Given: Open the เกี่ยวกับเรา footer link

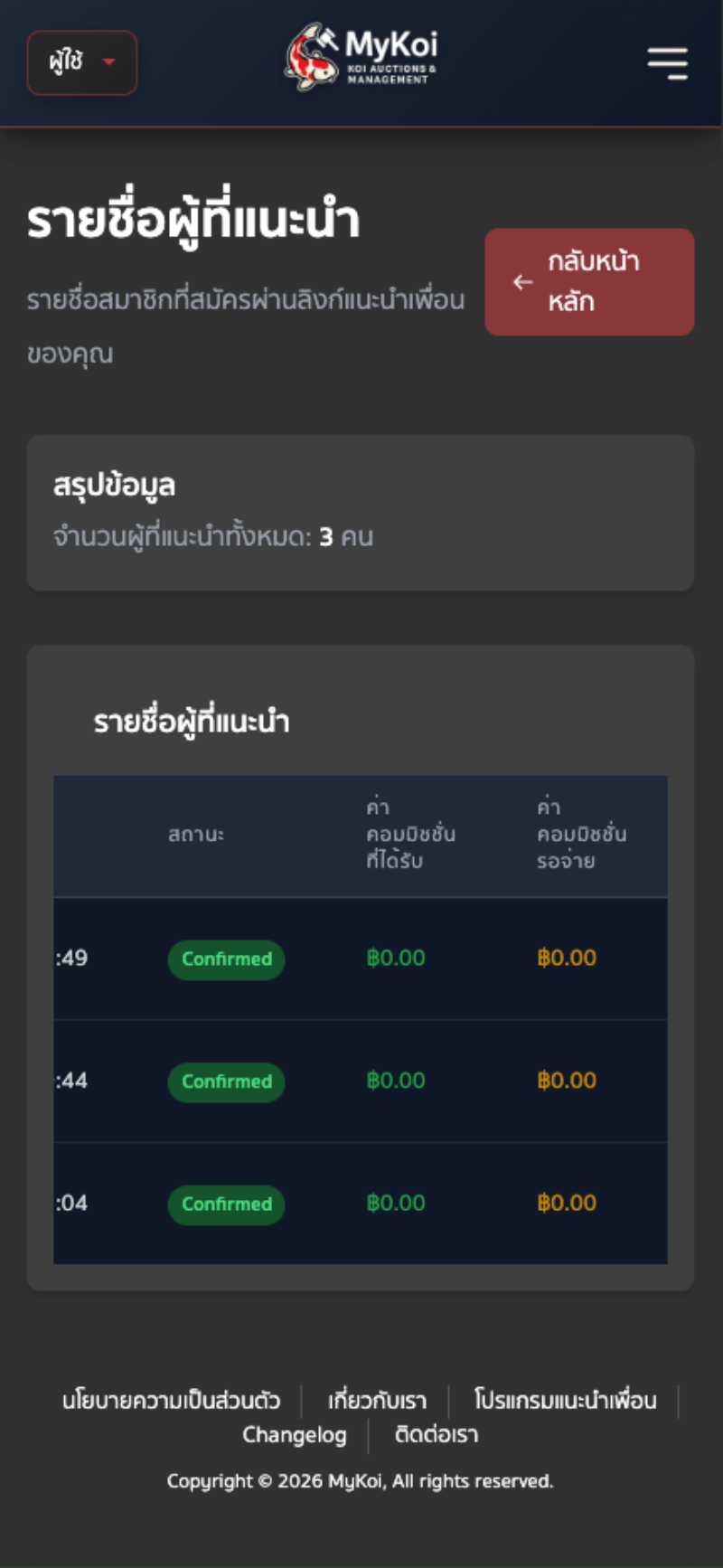Looking at the screenshot, I should click(377, 1400).
